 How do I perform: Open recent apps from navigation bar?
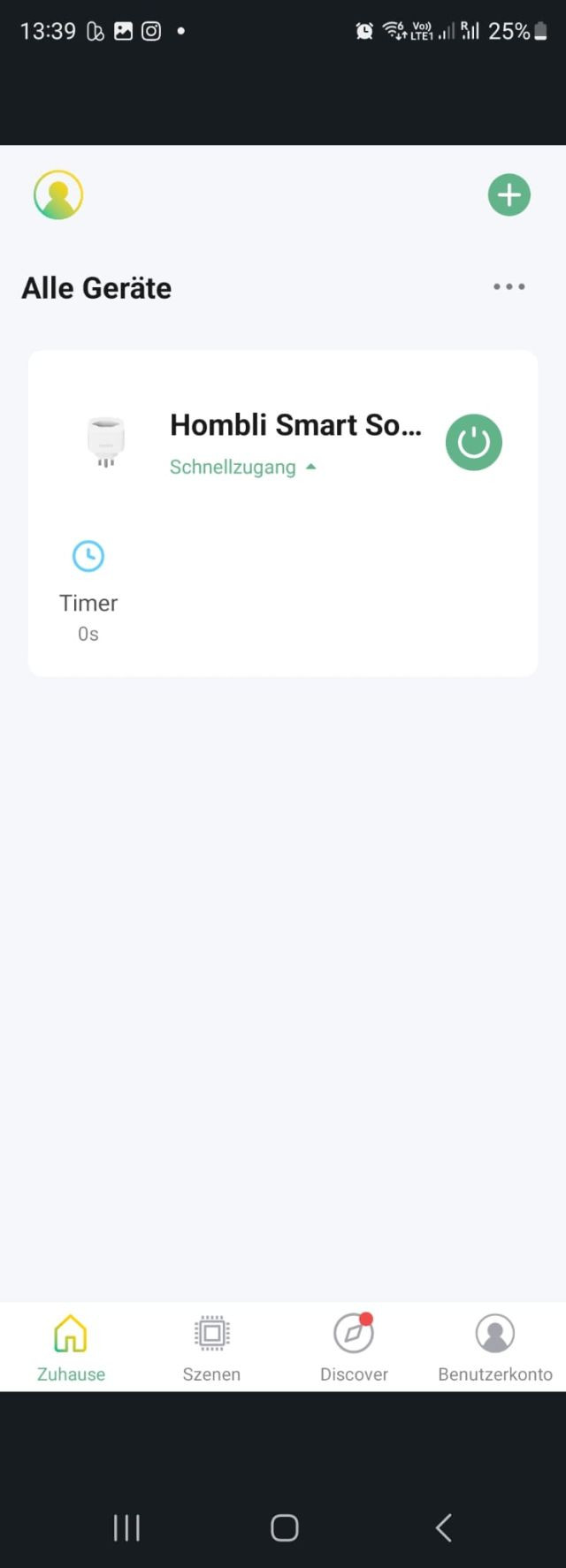pos(126,1526)
